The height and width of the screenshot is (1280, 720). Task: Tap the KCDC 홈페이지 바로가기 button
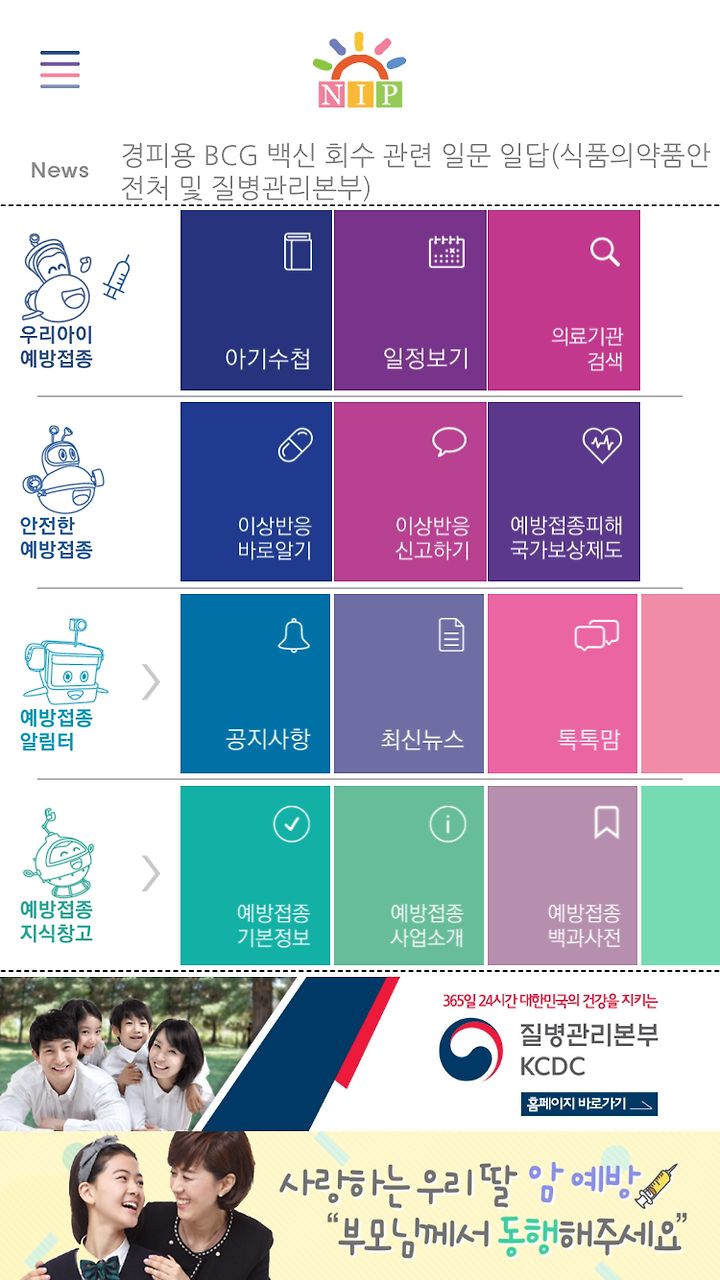589,1104
